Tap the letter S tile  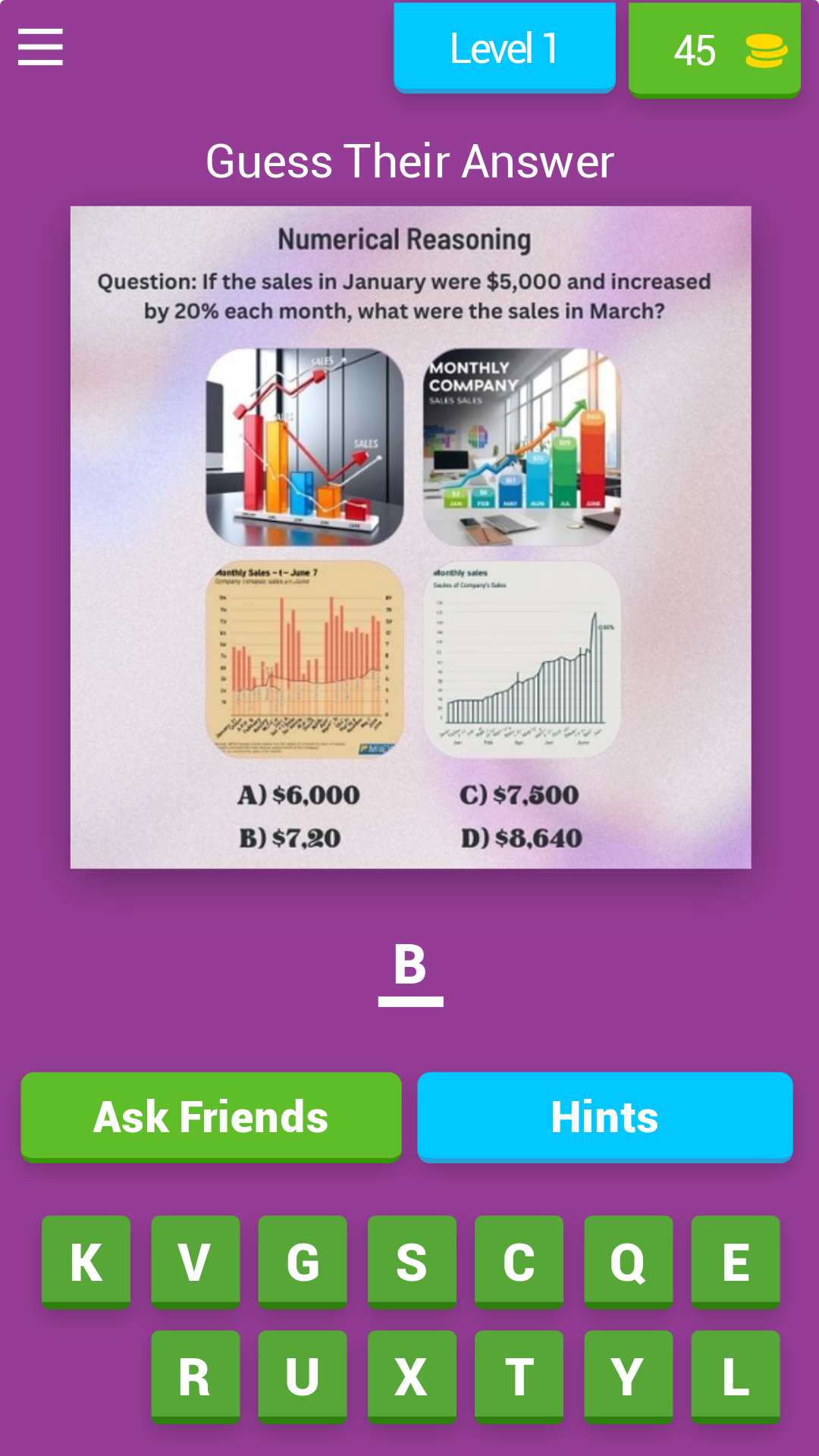pos(412,1262)
